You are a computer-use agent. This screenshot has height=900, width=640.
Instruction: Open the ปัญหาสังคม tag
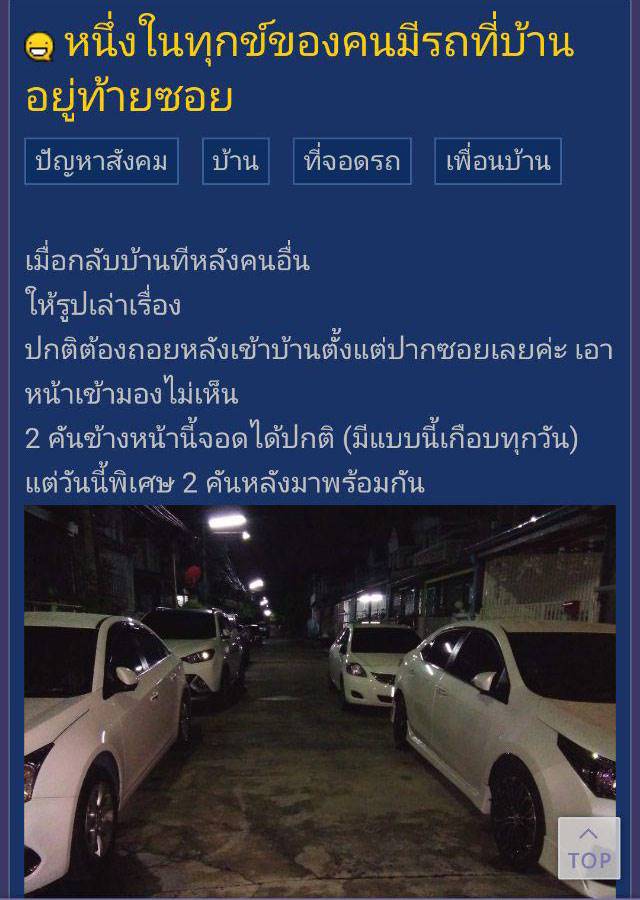click(x=101, y=161)
